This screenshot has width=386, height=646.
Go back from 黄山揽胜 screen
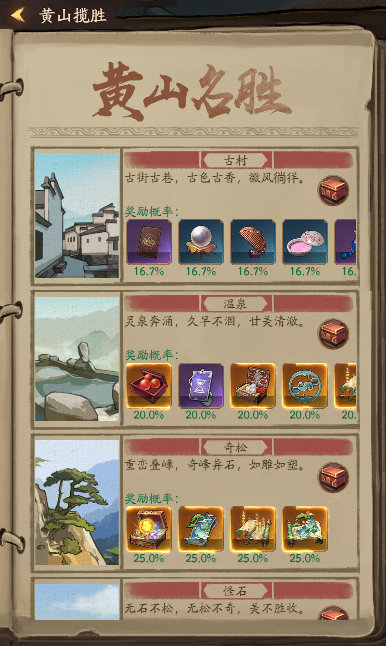click(x=17, y=15)
